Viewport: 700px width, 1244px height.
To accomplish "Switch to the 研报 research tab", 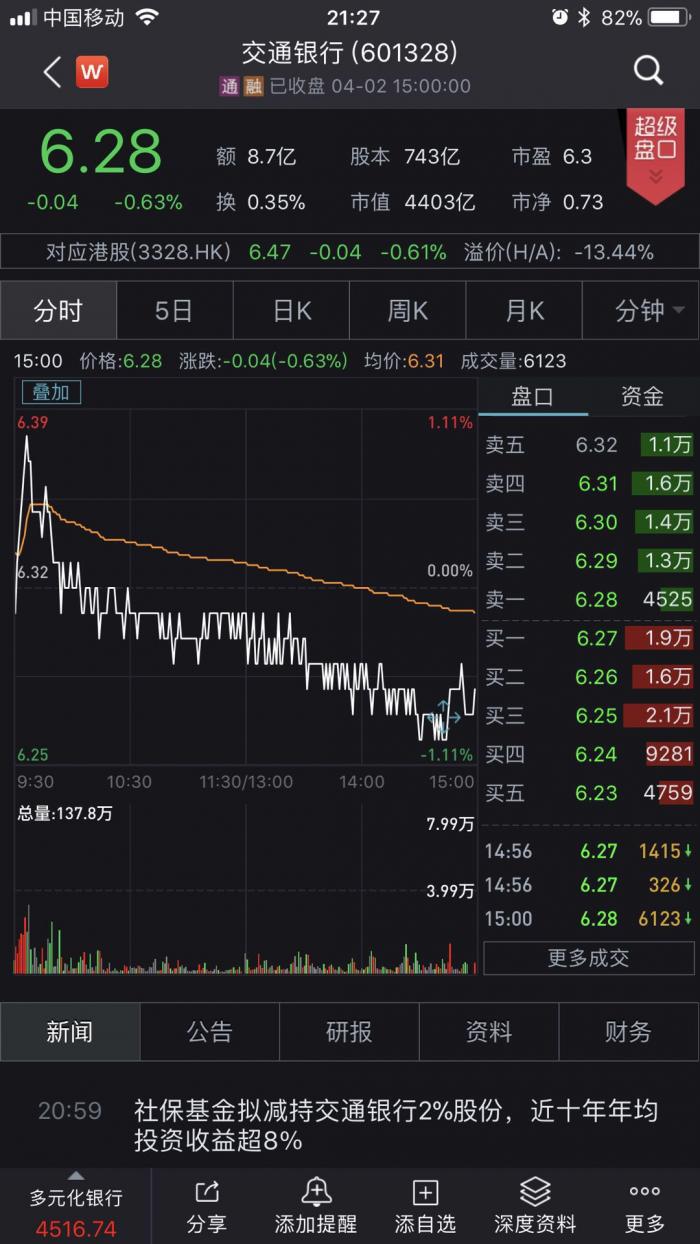I will point(349,1032).
